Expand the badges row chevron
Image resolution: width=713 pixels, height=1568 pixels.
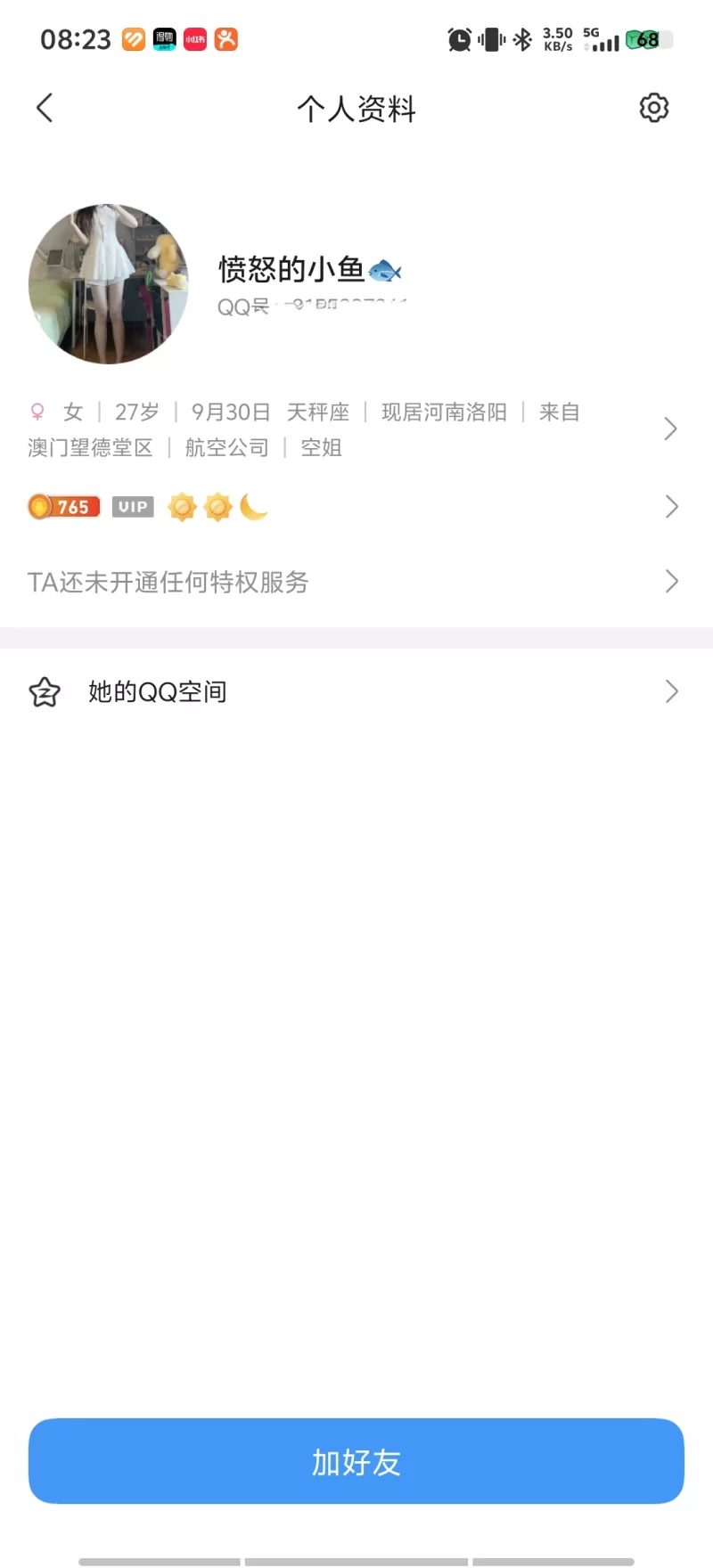click(x=672, y=506)
